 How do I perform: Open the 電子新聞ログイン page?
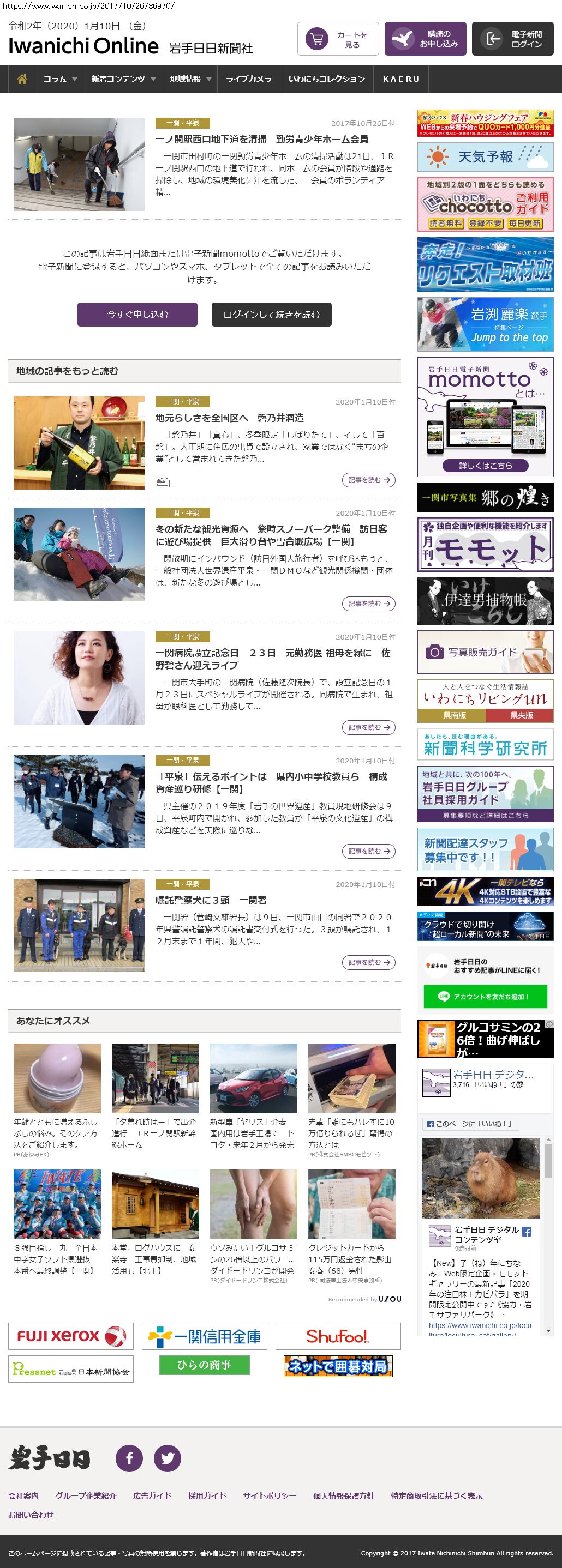512,39
